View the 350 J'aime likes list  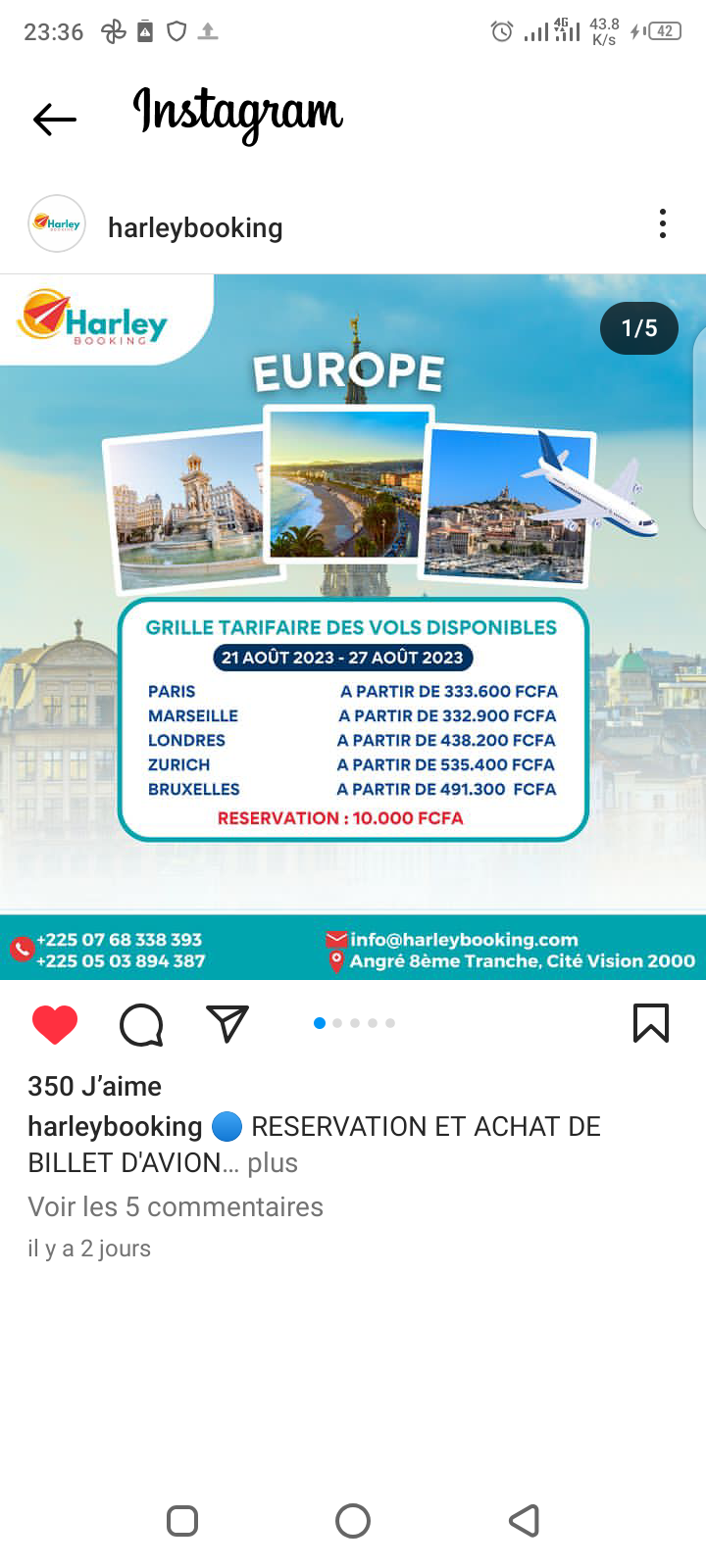tap(95, 1086)
